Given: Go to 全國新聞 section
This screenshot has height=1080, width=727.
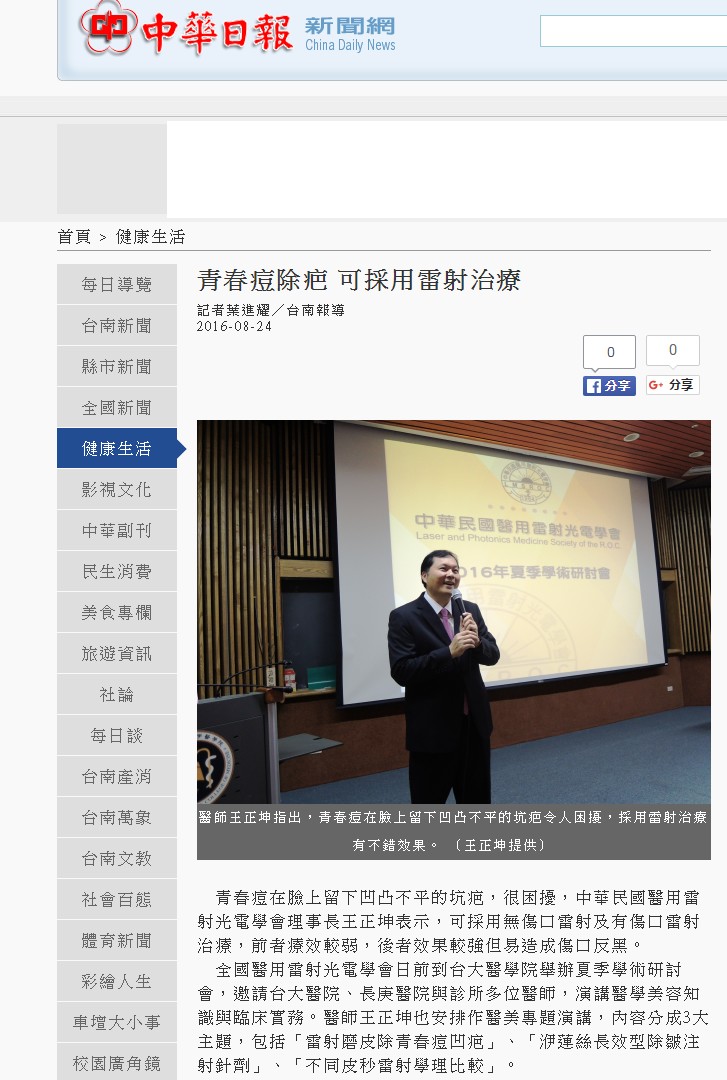Looking at the screenshot, I should [x=117, y=408].
